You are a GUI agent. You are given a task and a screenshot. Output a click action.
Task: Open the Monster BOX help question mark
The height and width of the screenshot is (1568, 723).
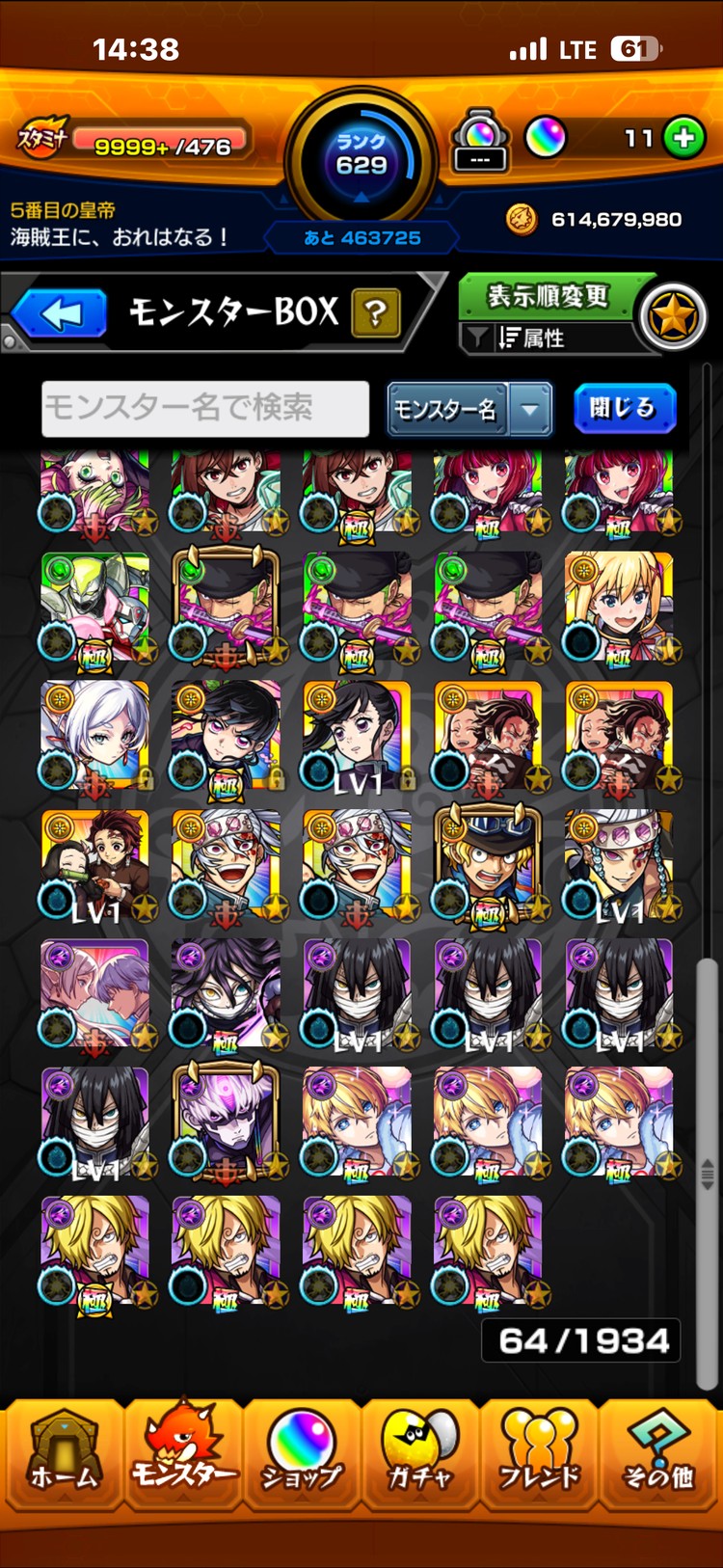coord(376,312)
